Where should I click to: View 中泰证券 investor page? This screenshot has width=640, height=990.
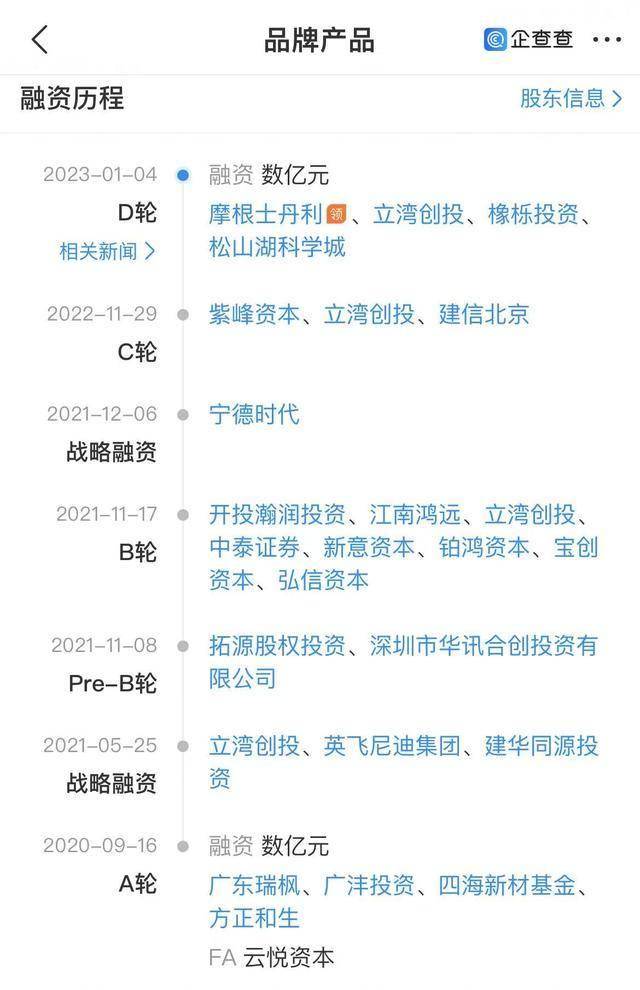(254, 547)
